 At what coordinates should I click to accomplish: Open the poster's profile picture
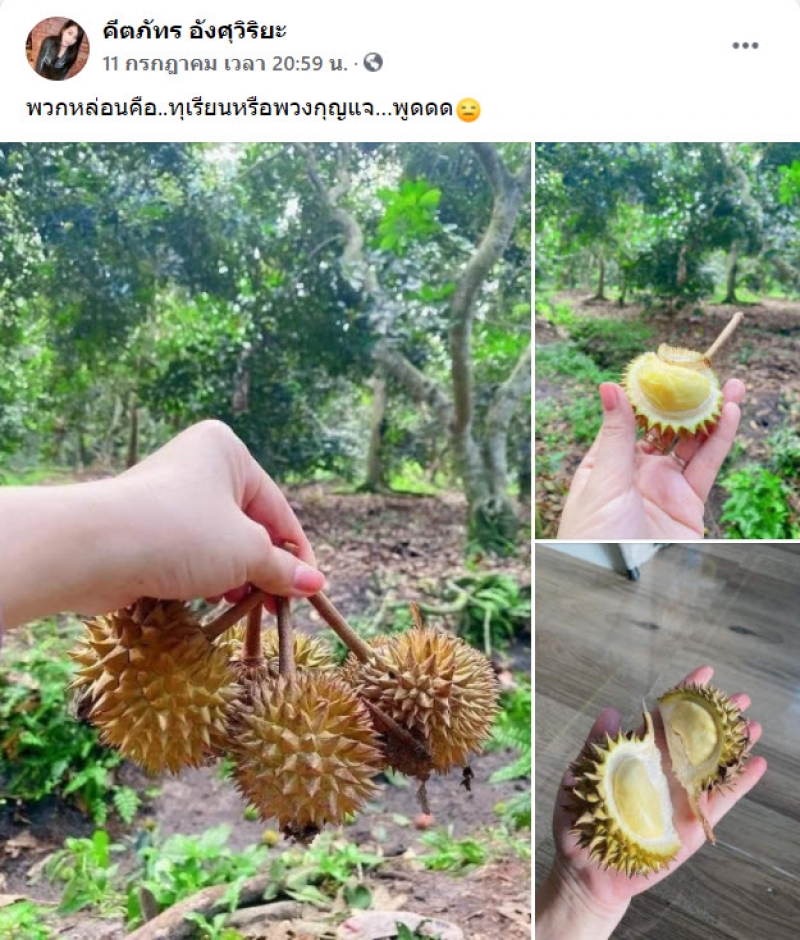pyautogui.click(x=57, y=47)
